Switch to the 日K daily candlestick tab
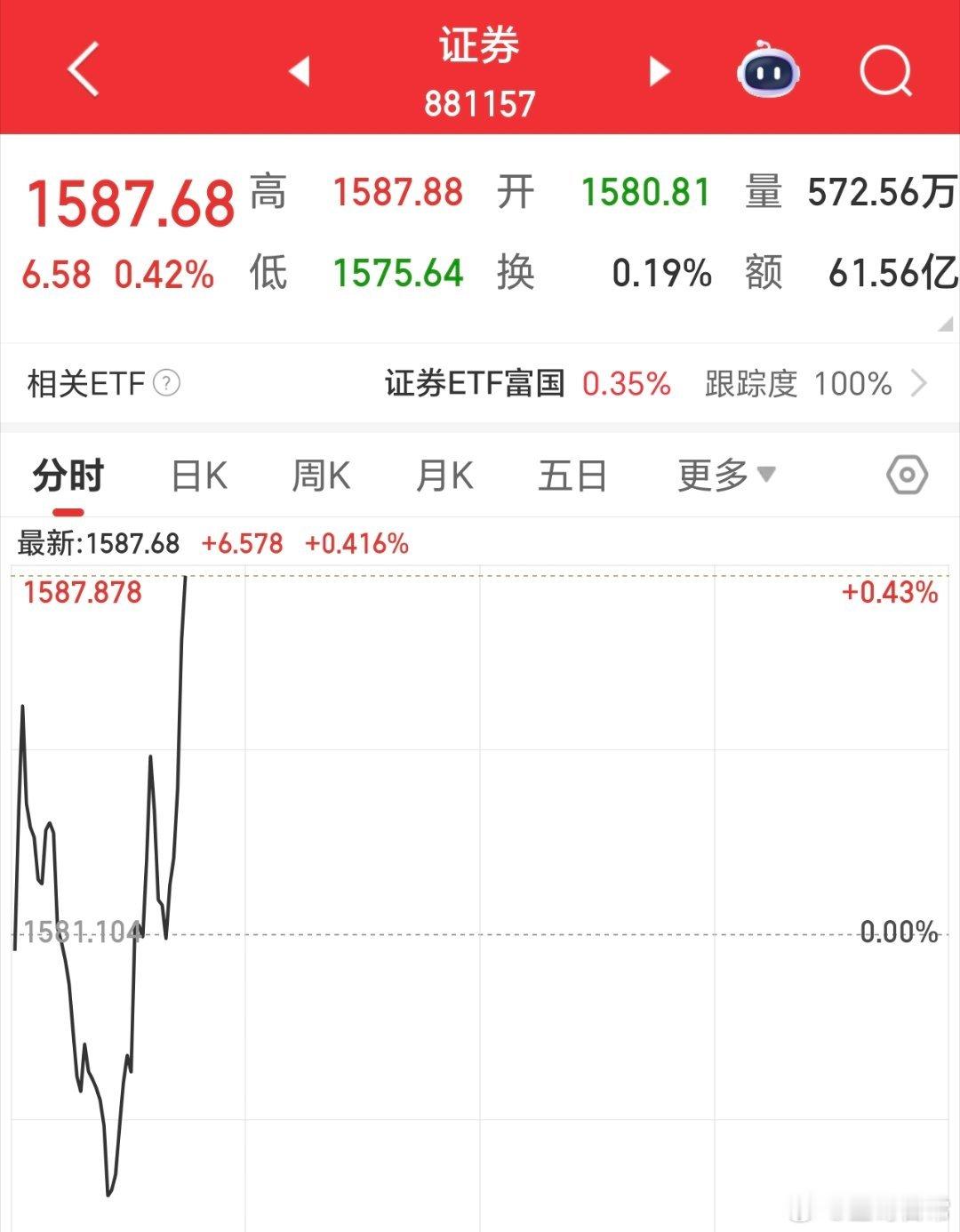The height and width of the screenshot is (1232, 960). click(196, 476)
